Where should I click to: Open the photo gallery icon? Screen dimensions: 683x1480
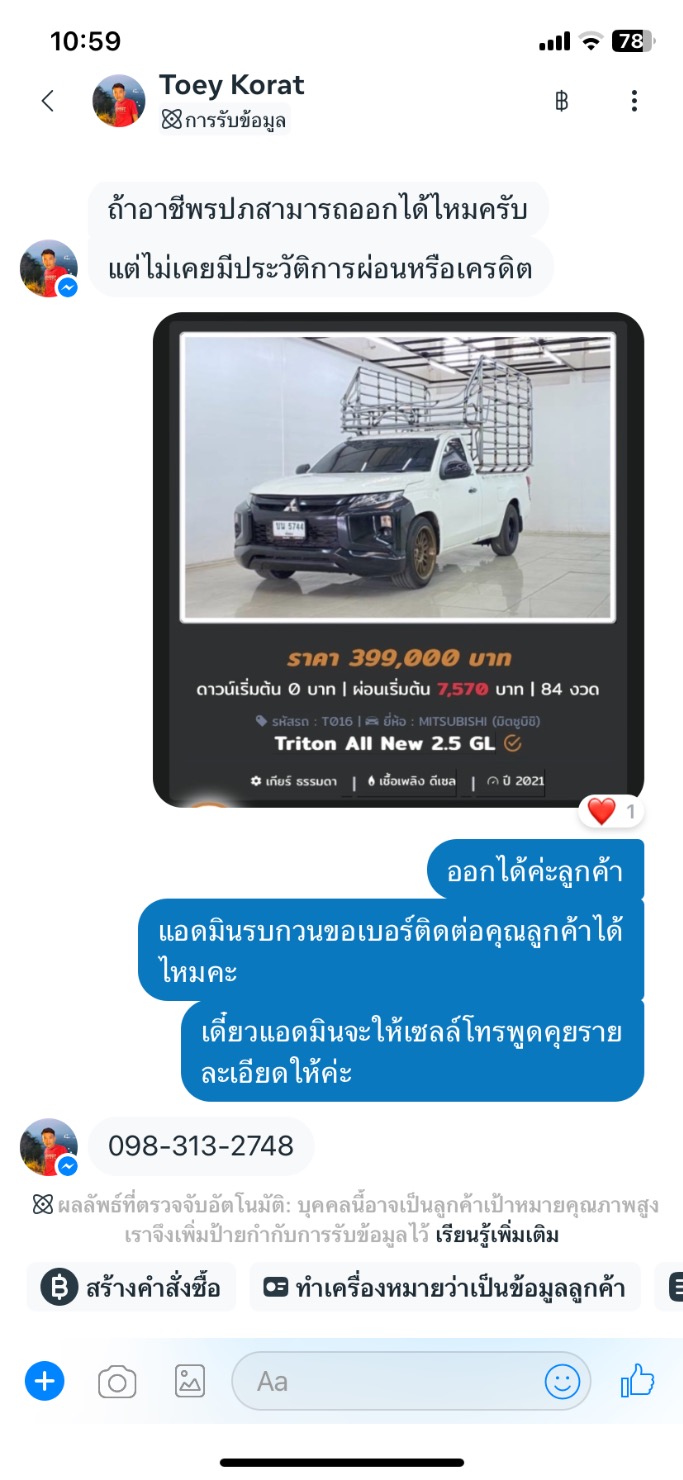point(190,1382)
